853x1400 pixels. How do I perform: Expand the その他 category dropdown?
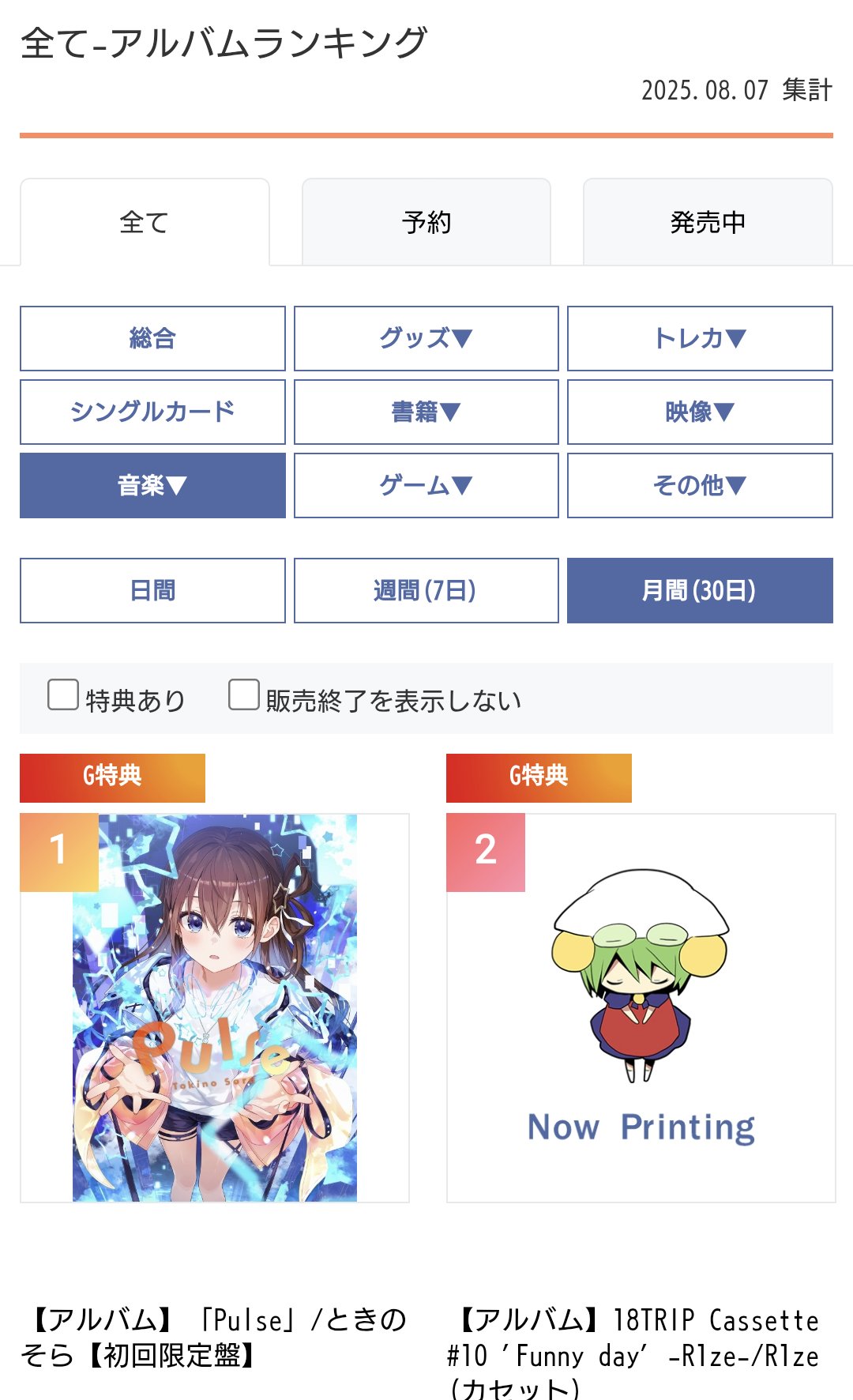[x=700, y=485]
